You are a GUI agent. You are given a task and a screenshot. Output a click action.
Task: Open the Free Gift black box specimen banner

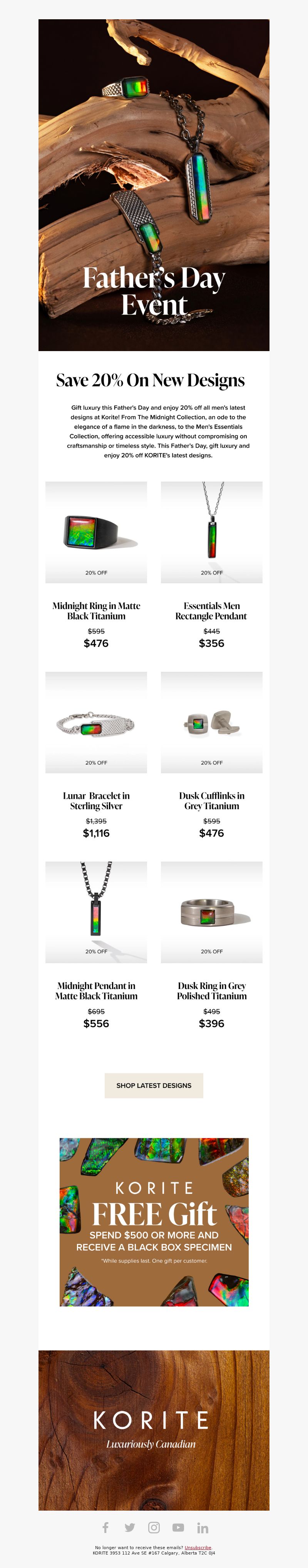(x=154, y=1222)
